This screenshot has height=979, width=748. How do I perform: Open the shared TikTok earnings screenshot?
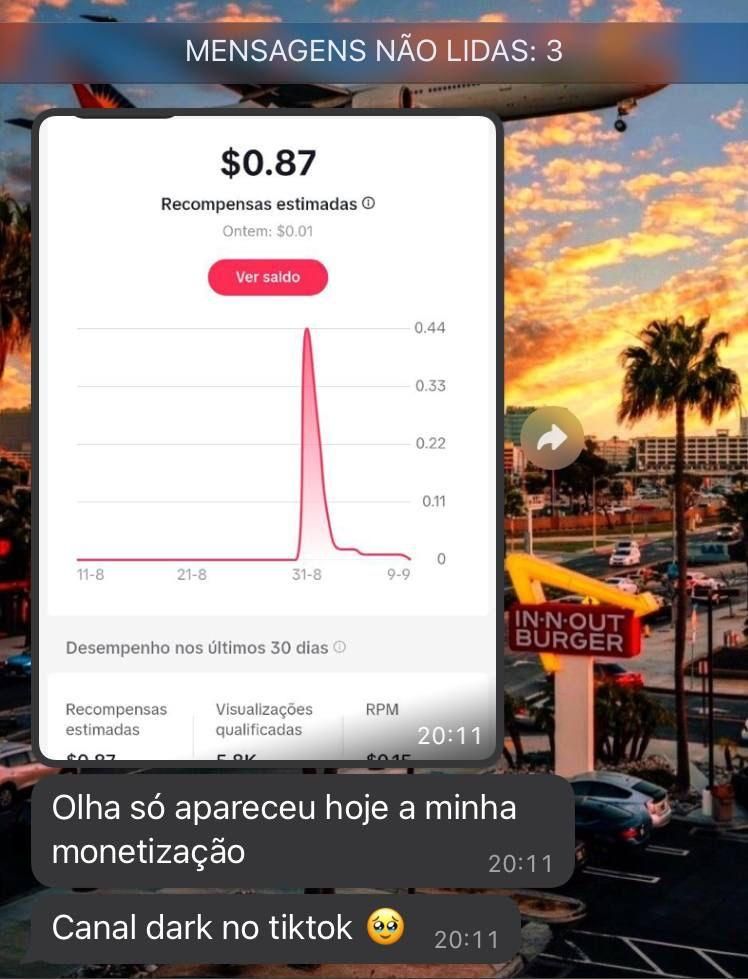[x=267, y=440]
